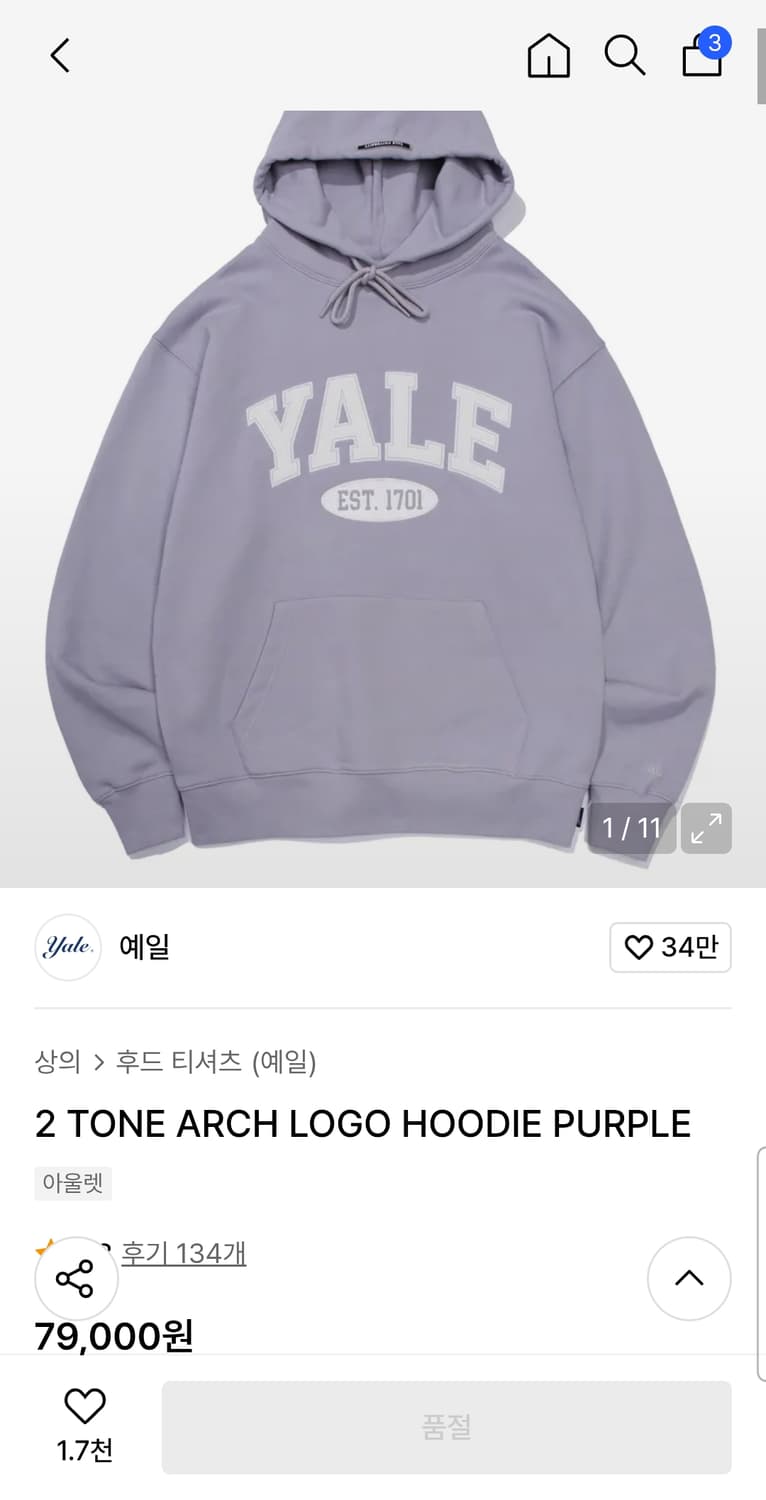766x1500 pixels.
Task: Select the 아울렛 tag
Action: (x=73, y=1183)
